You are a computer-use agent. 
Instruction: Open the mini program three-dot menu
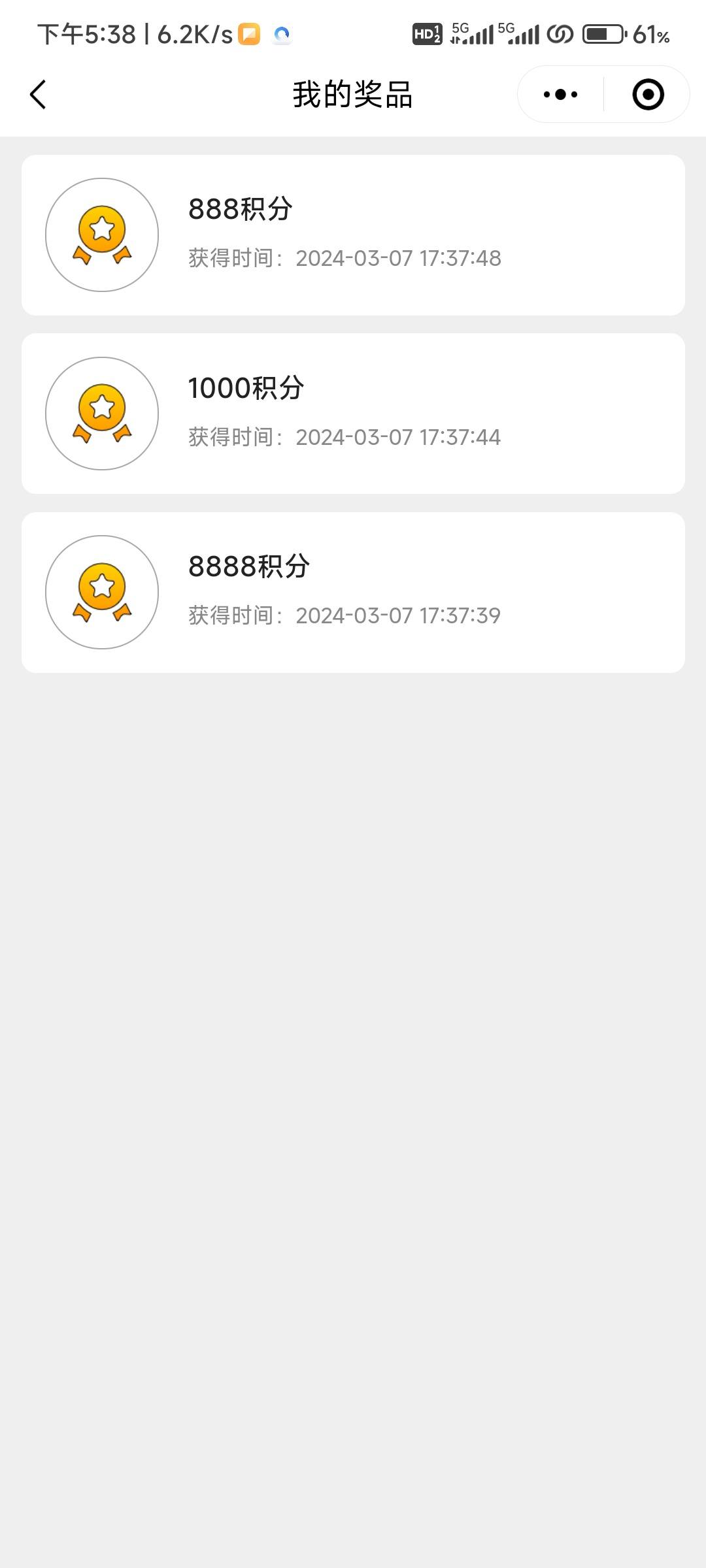[x=560, y=95]
